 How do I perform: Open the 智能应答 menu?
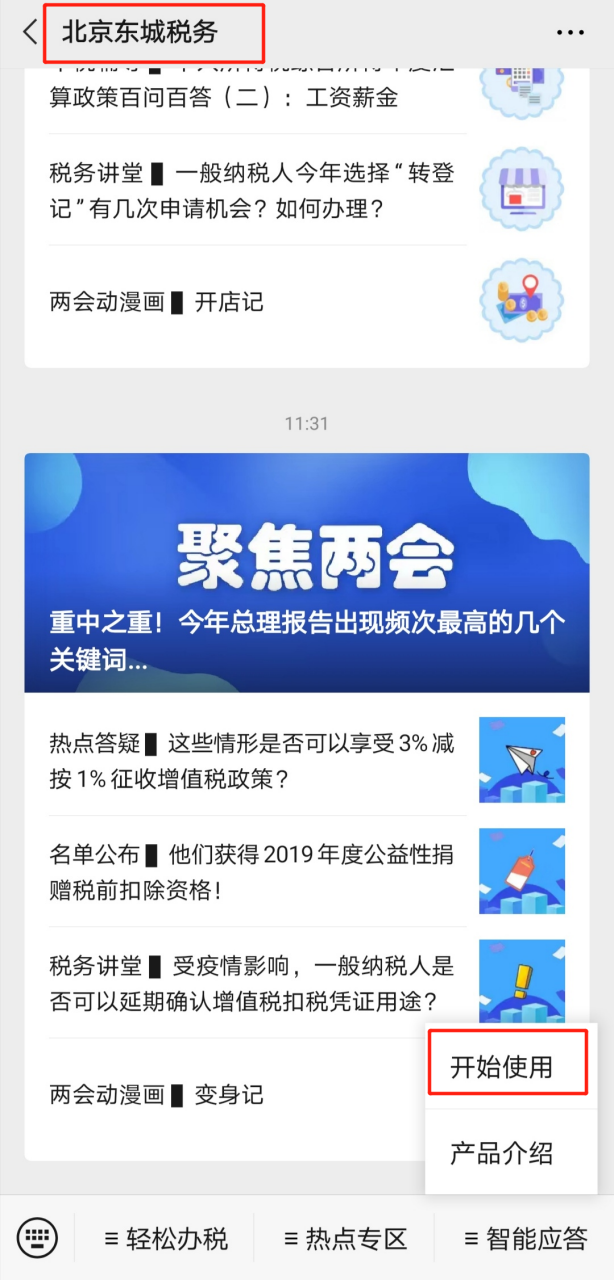coord(525,1240)
